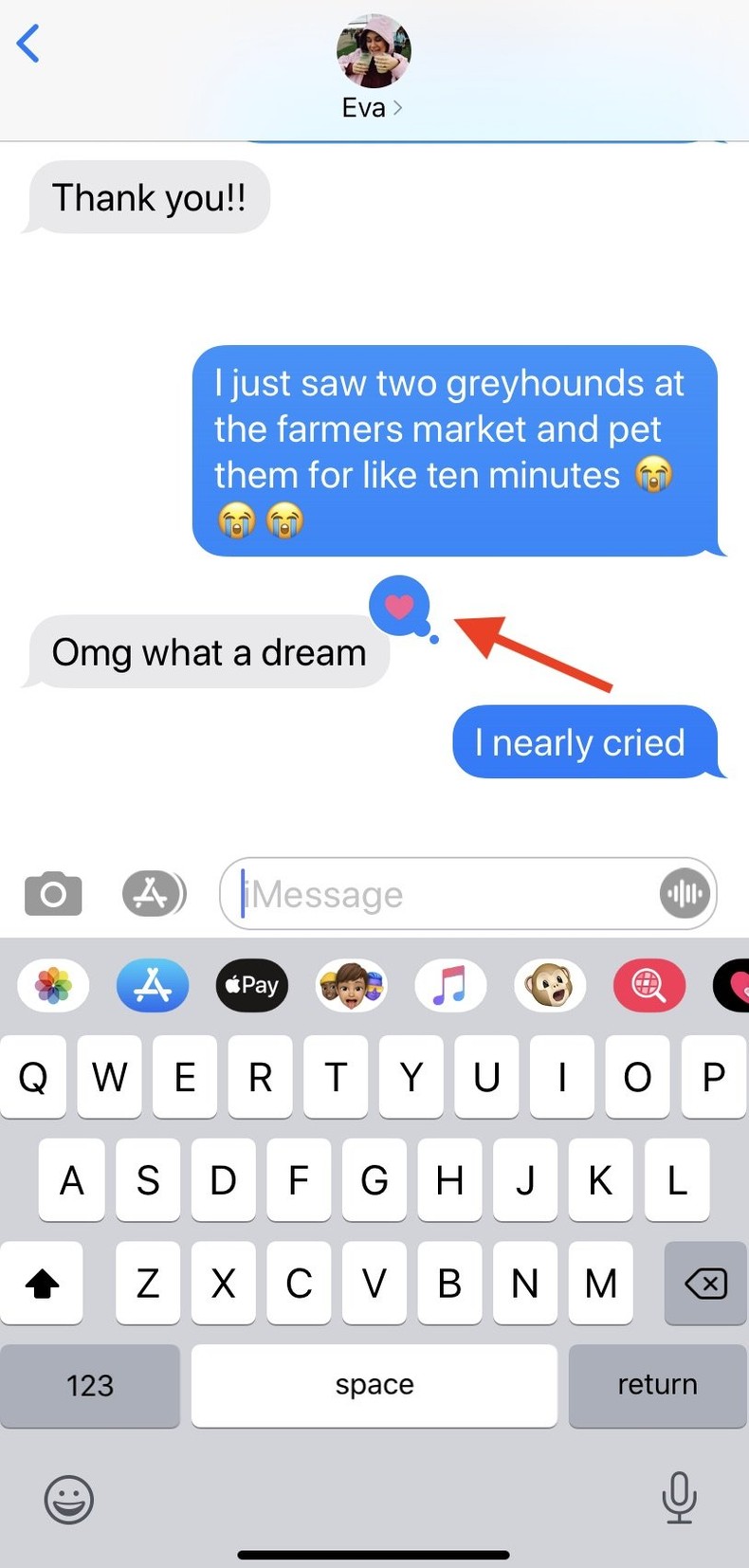Viewport: 749px width, 1568px height.
Task: Open the images search app in the app strip
Action: tap(649, 986)
